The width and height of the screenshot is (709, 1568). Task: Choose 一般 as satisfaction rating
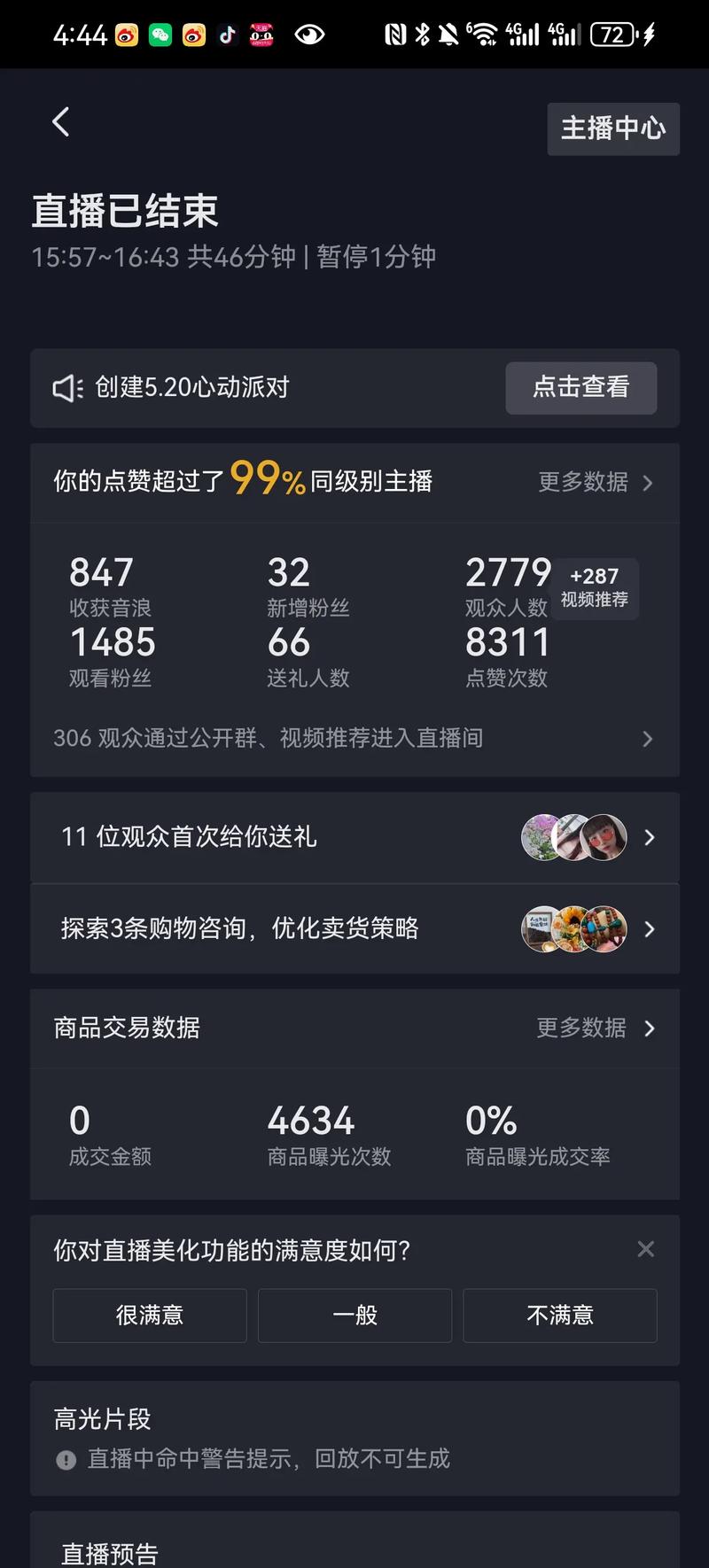pyautogui.click(x=354, y=1316)
